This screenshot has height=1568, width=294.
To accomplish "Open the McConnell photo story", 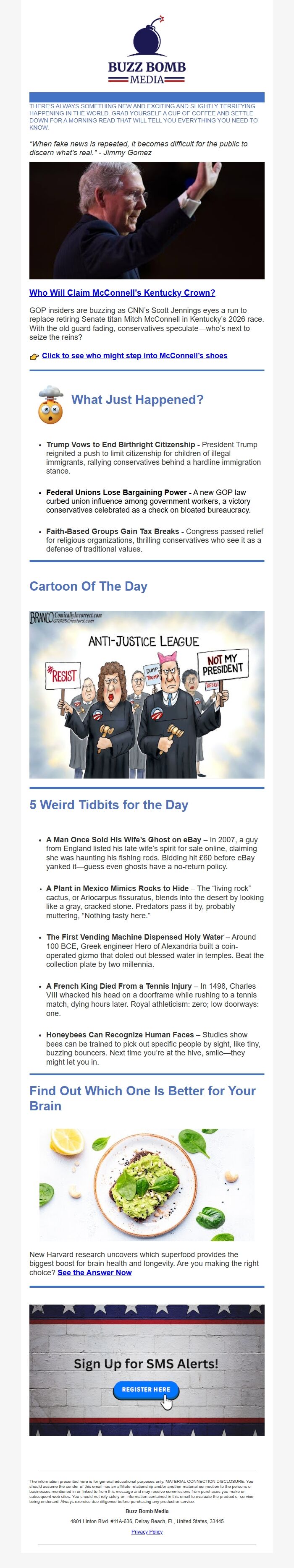I will (x=147, y=220).
